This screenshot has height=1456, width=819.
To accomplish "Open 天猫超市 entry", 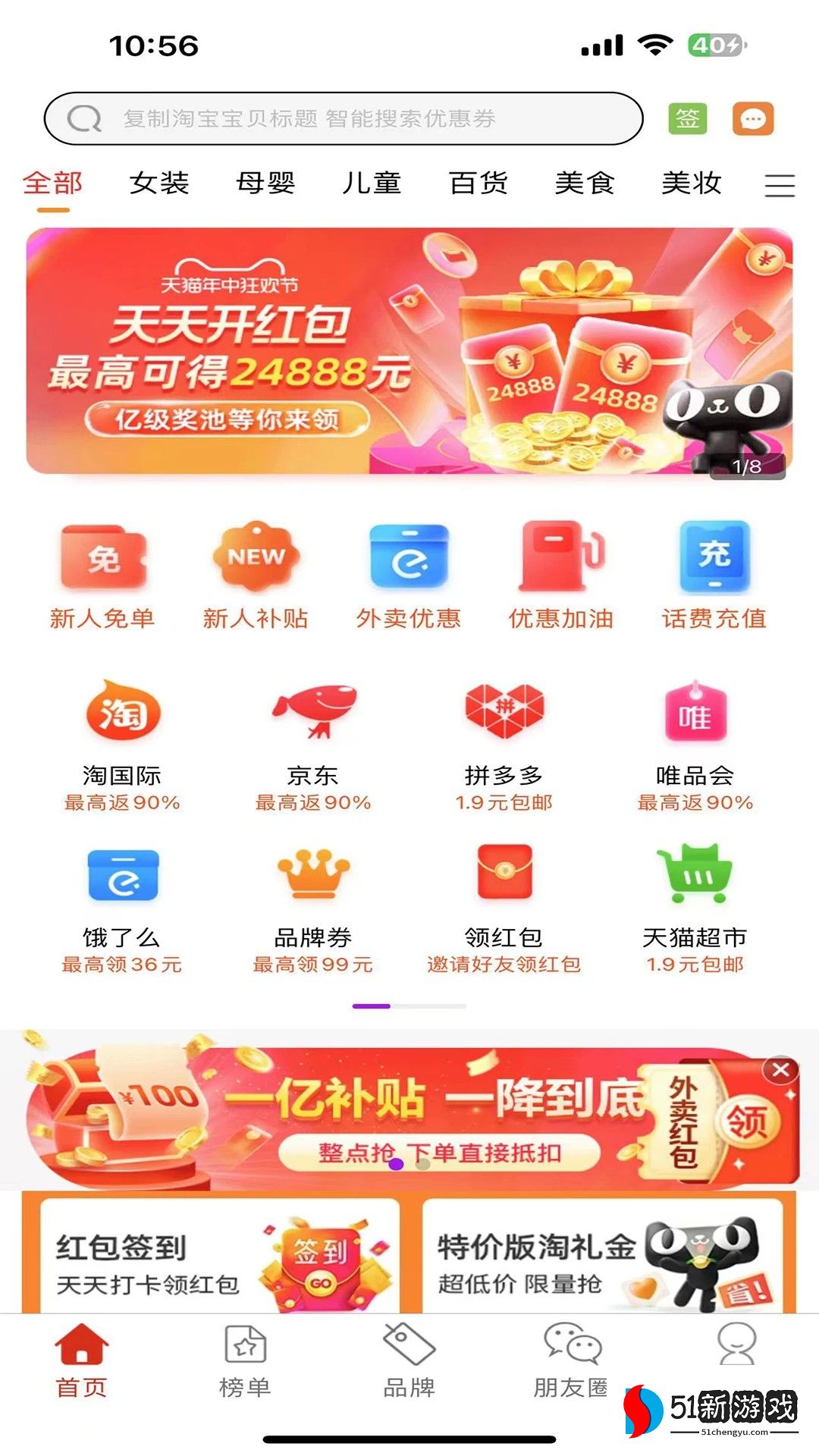I will [695, 906].
